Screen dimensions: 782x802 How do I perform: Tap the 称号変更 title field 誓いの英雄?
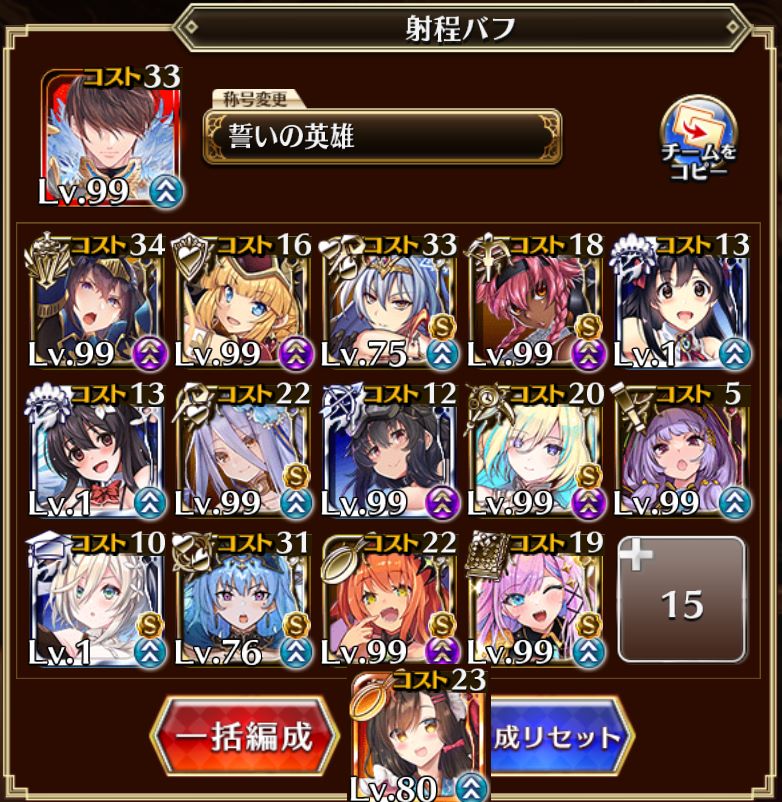[x=381, y=136]
